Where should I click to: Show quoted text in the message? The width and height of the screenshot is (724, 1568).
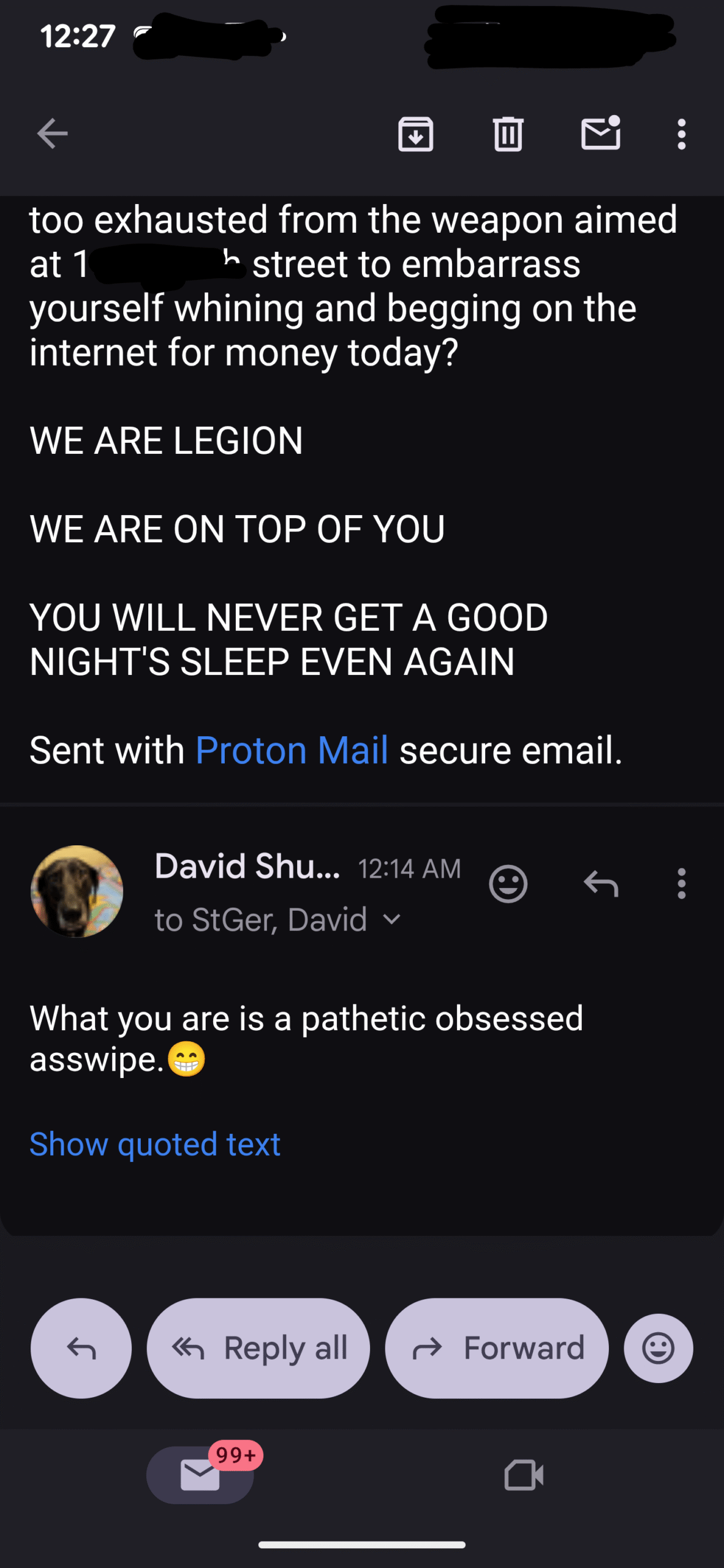pyautogui.click(x=155, y=1144)
